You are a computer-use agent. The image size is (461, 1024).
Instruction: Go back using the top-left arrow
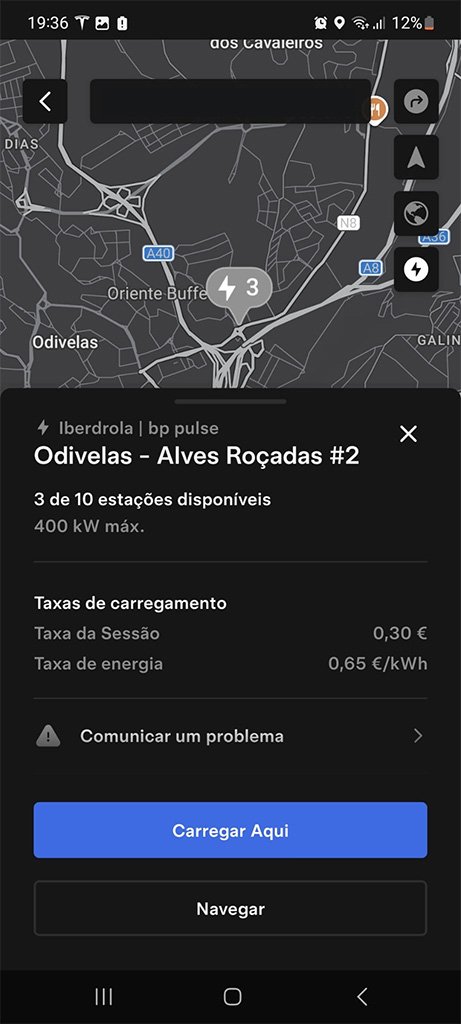pyautogui.click(x=45, y=101)
